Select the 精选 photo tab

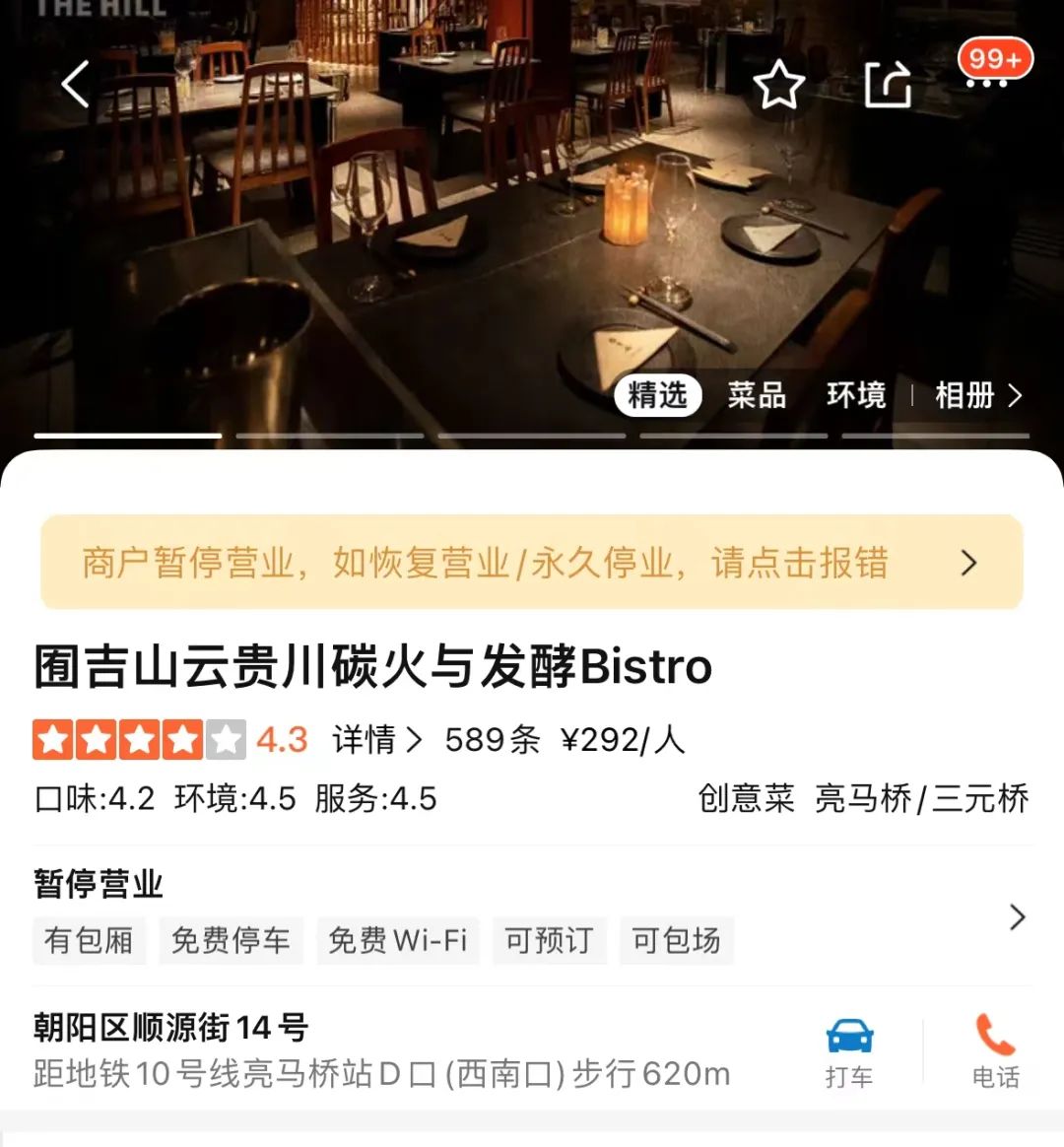(657, 396)
